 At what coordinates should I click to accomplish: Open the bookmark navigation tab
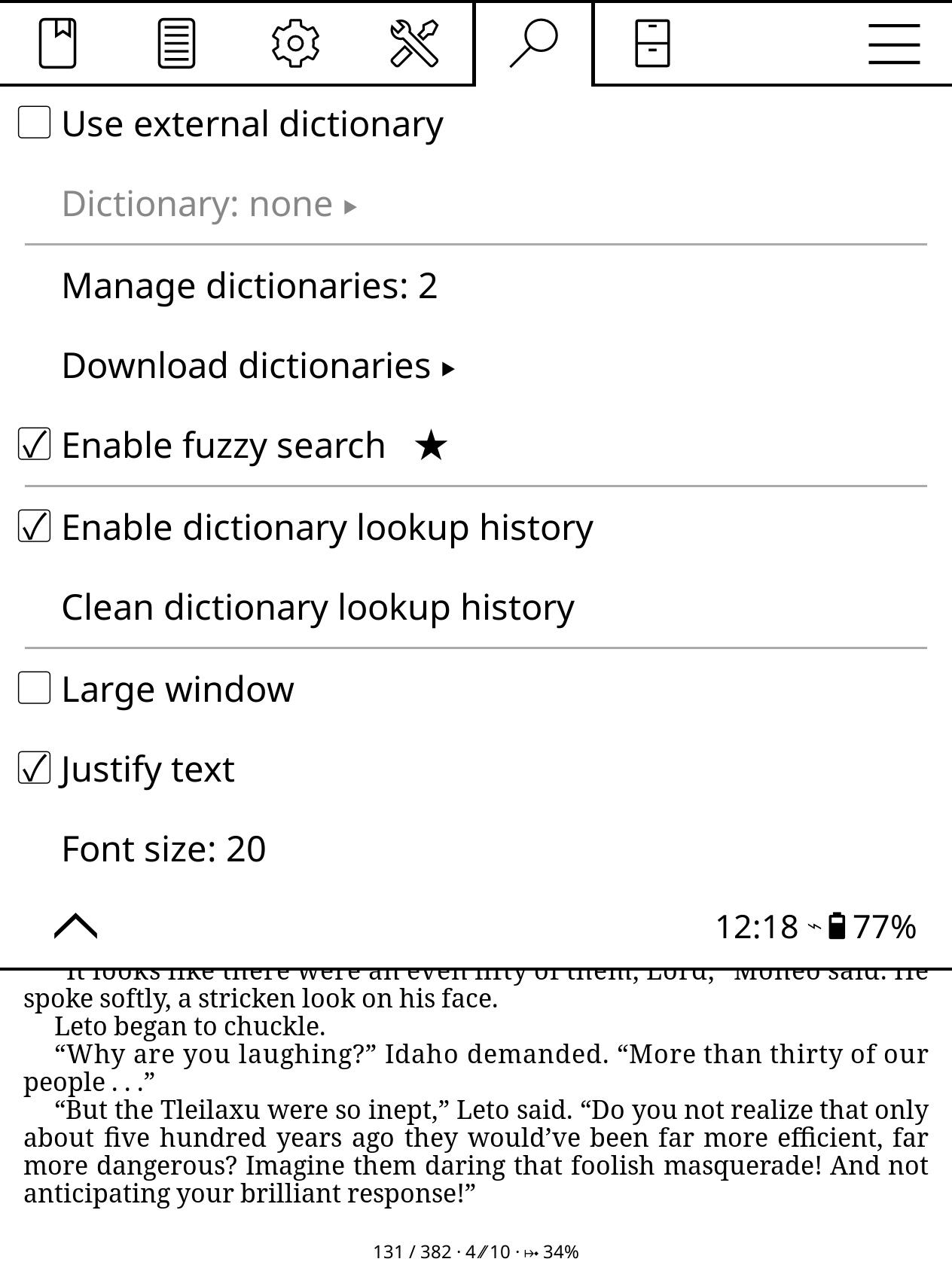[x=57, y=44]
